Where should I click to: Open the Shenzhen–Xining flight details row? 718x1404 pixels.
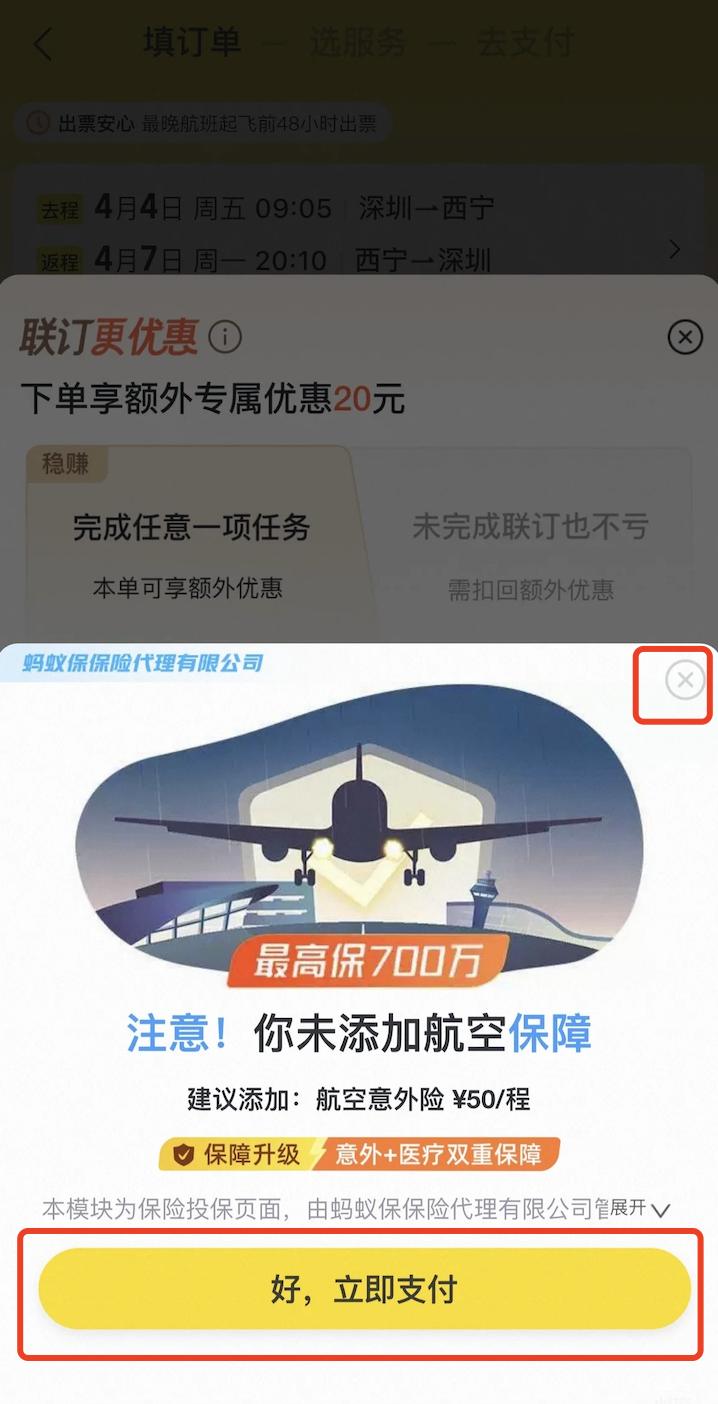[360, 235]
